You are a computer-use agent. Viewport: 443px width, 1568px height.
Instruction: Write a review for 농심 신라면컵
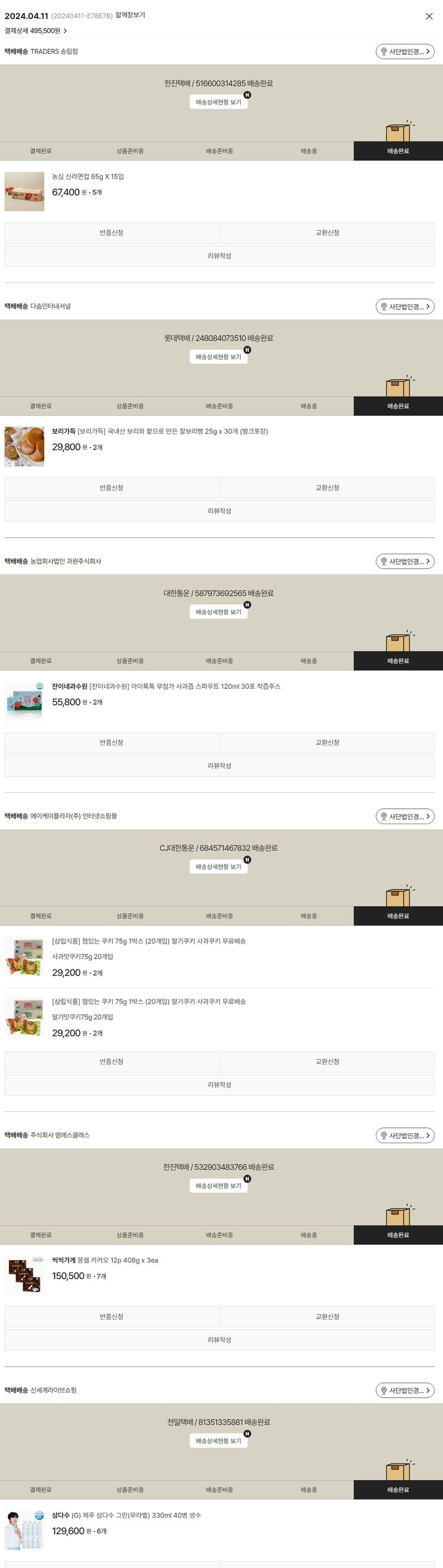219,256
